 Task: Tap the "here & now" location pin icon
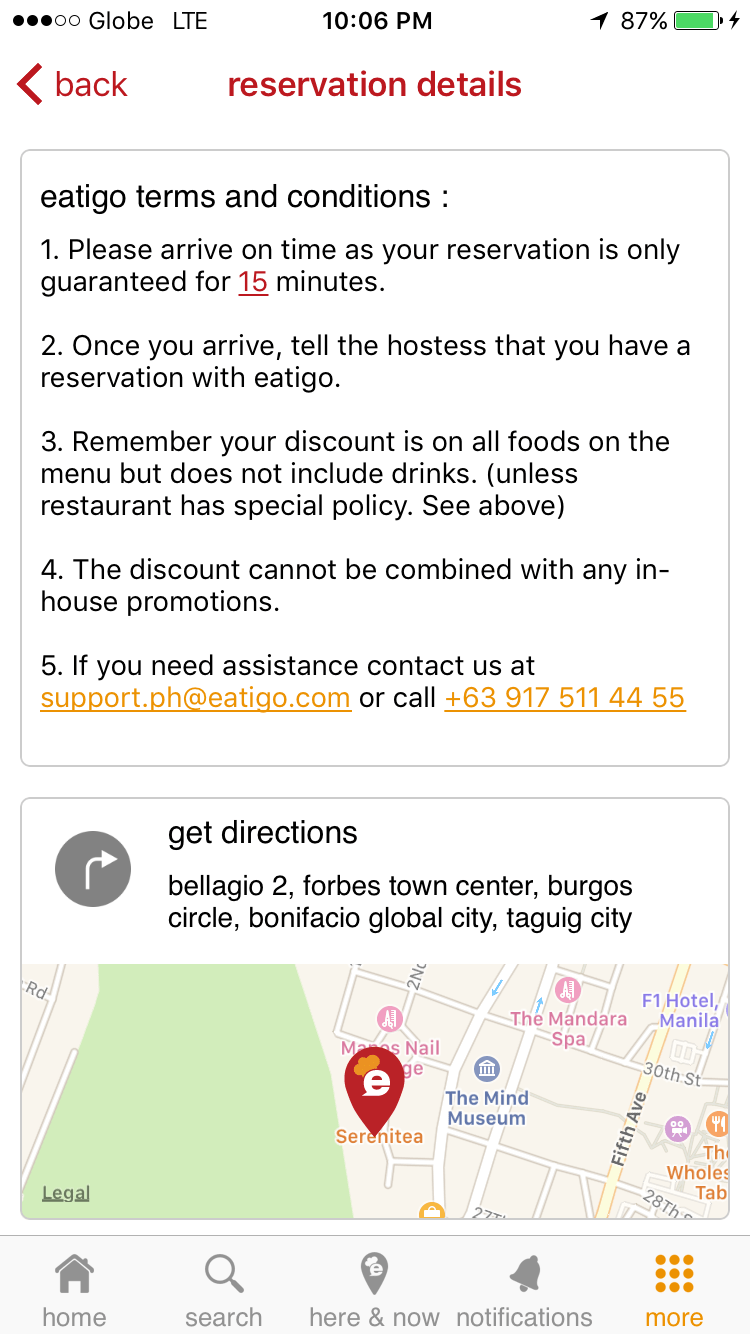coord(374,1274)
